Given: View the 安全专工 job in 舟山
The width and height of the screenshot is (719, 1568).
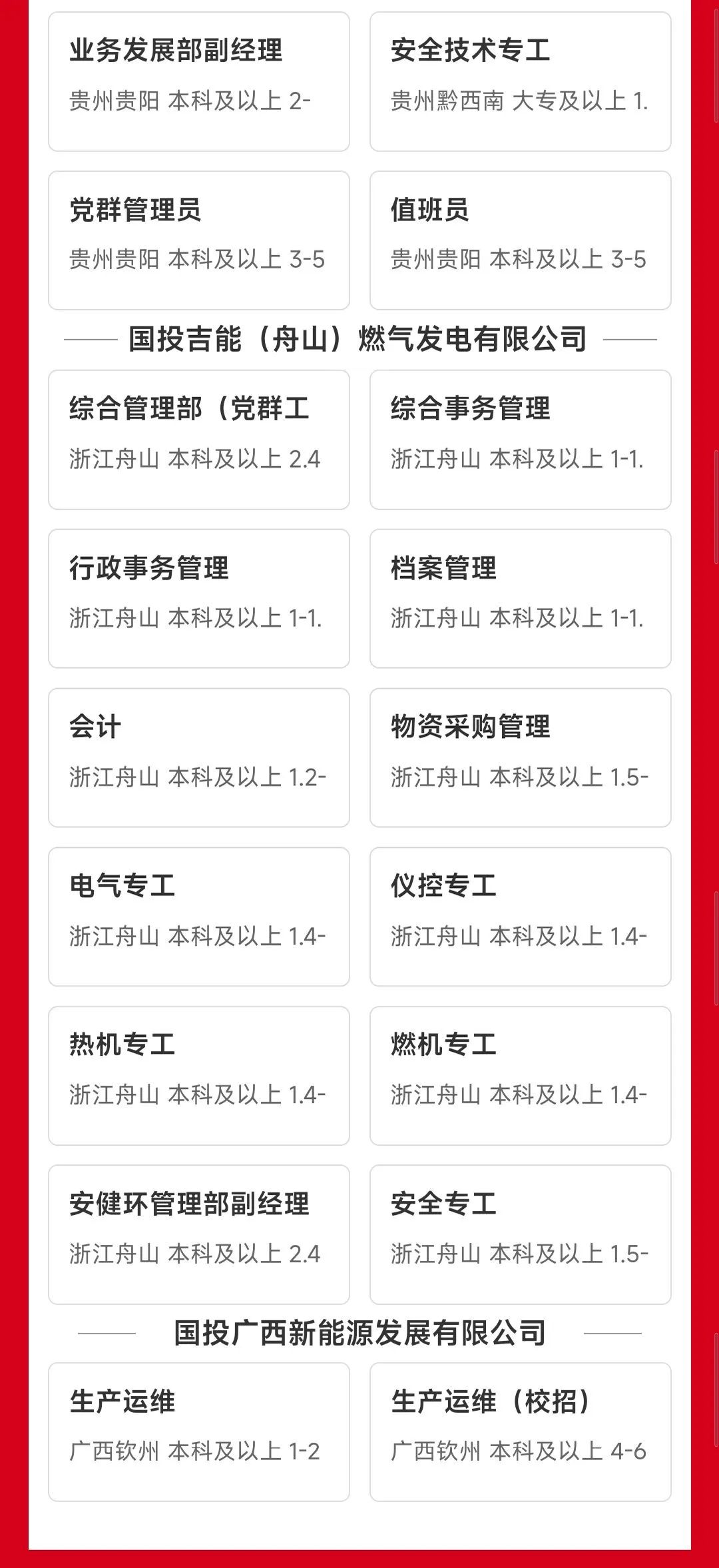Looking at the screenshot, I should click(x=521, y=1234).
